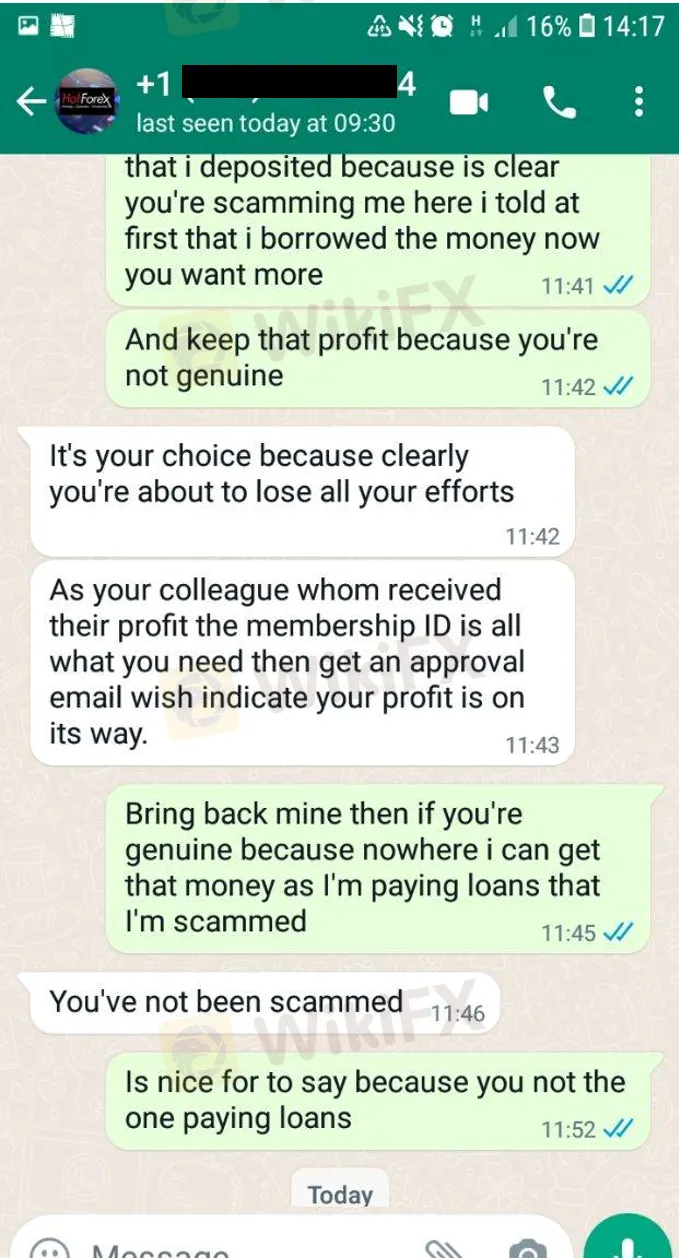The image size is (679, 1258).
Task: Open the camera from the message bar
Action: (525, 1247)
